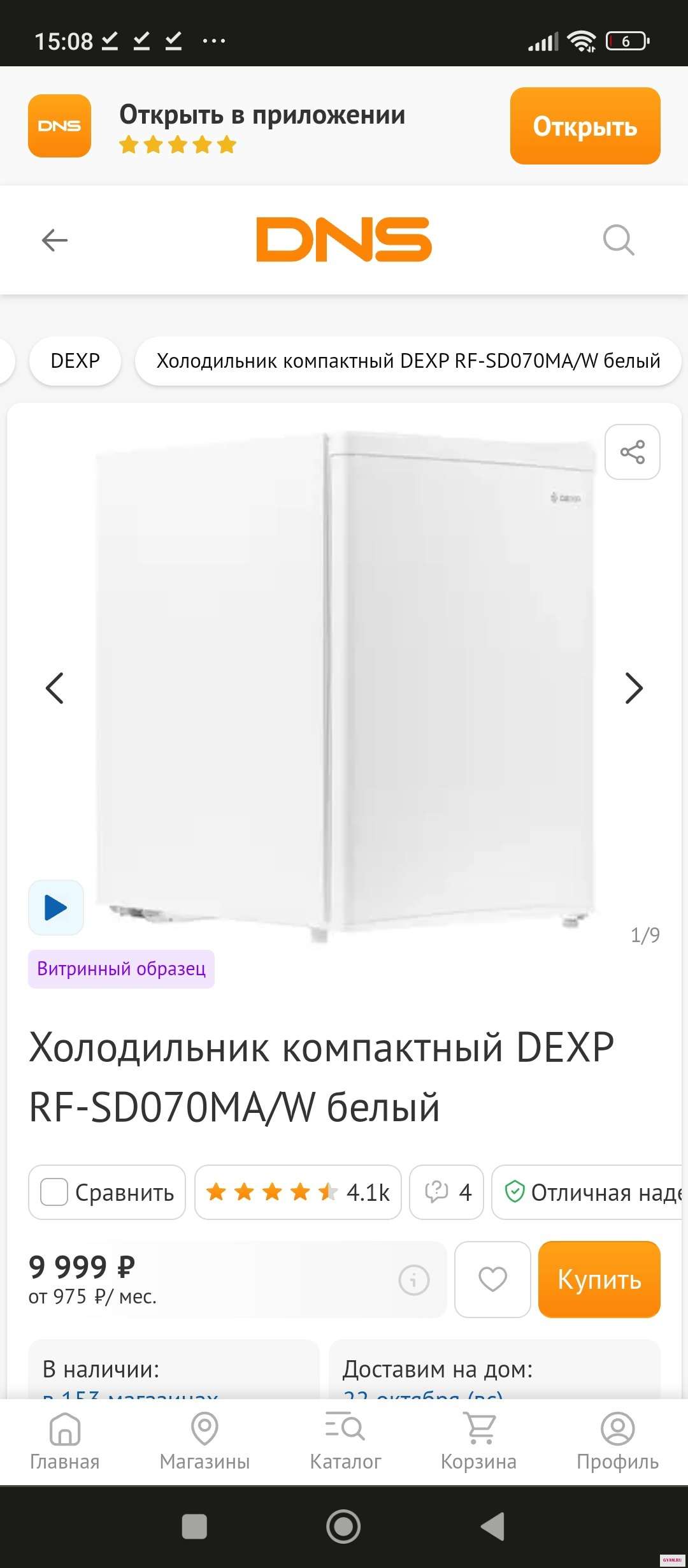
Task: Share this refrigerator product
Action: pos(632,452)
